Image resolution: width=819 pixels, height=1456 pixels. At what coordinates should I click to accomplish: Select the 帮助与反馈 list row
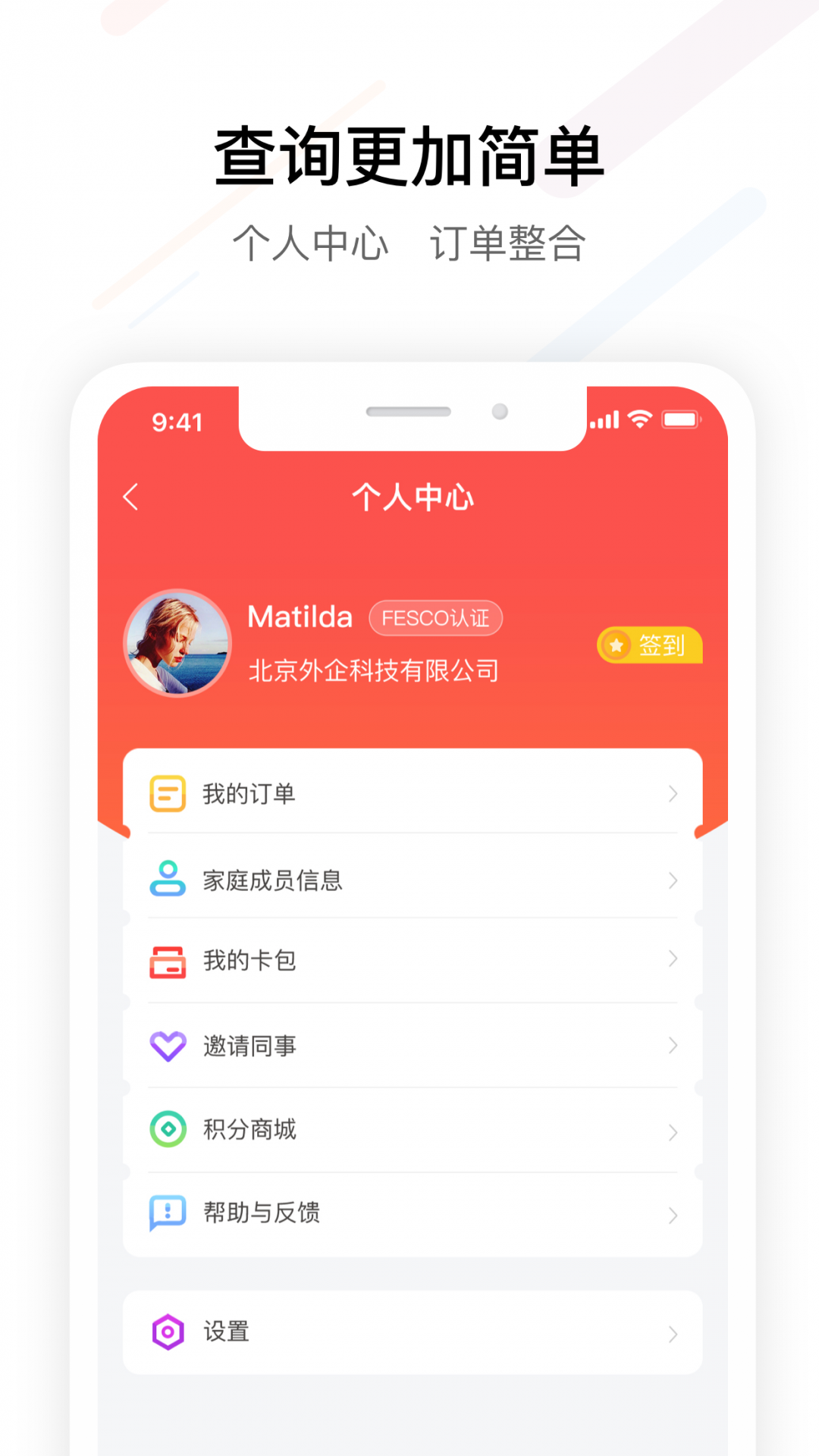(x=409, y=1213)
